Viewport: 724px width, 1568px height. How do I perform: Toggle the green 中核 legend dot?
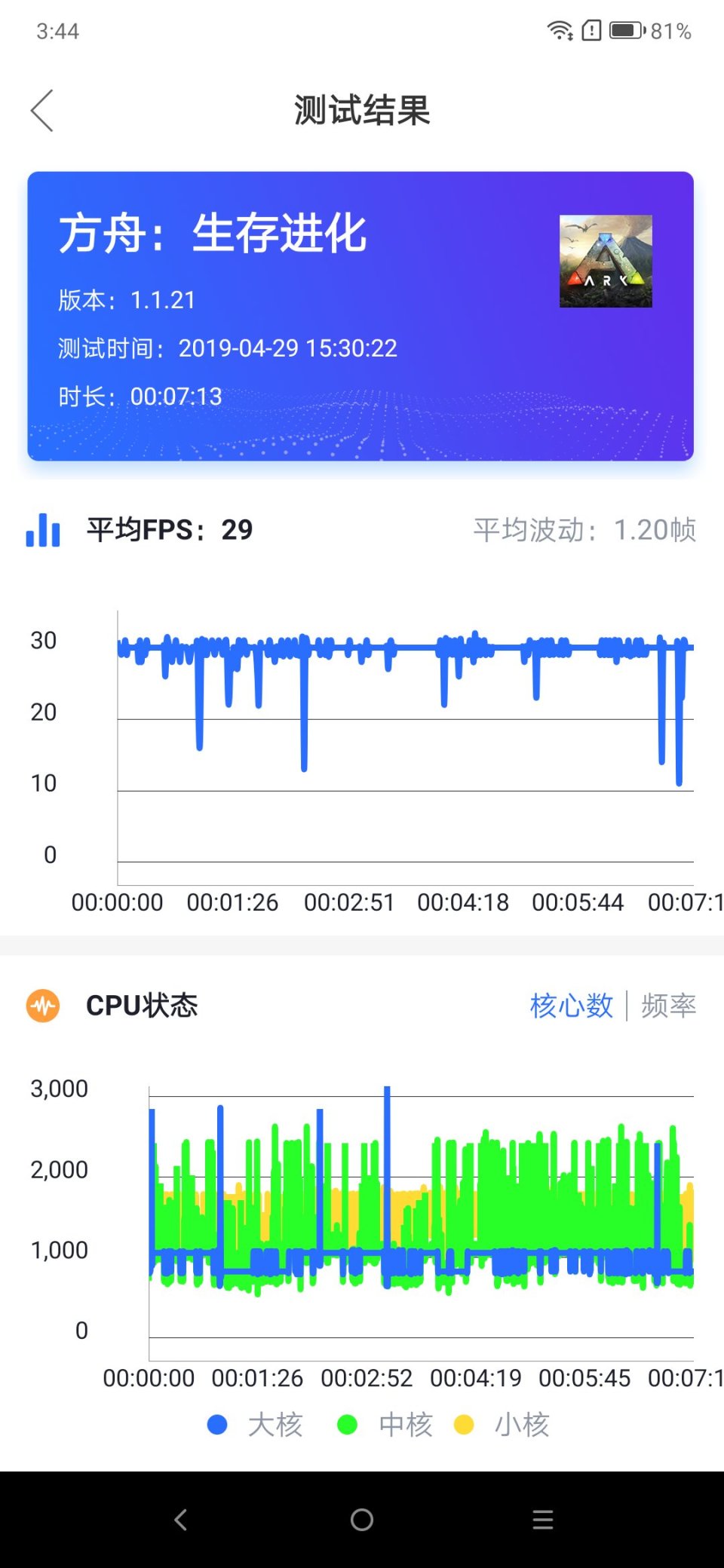click(x=348, y=1424)
